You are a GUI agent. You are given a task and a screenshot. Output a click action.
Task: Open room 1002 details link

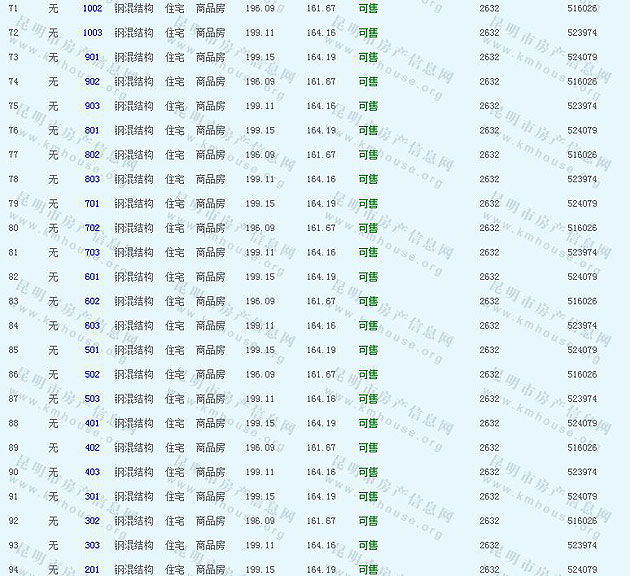(x=92, y=8)
